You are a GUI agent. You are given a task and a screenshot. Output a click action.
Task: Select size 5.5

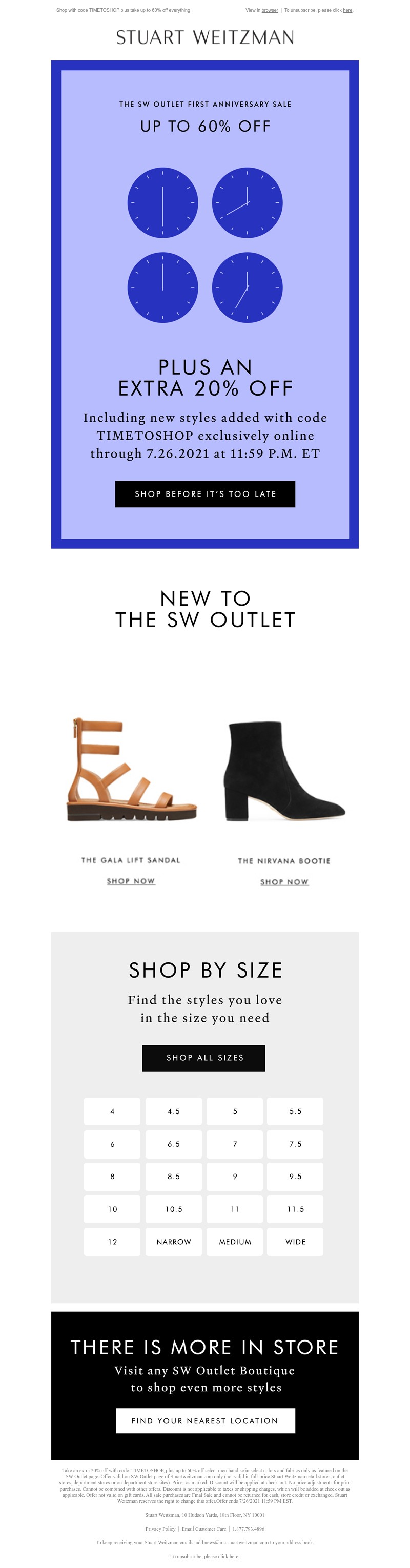(x=296, y=1111)
